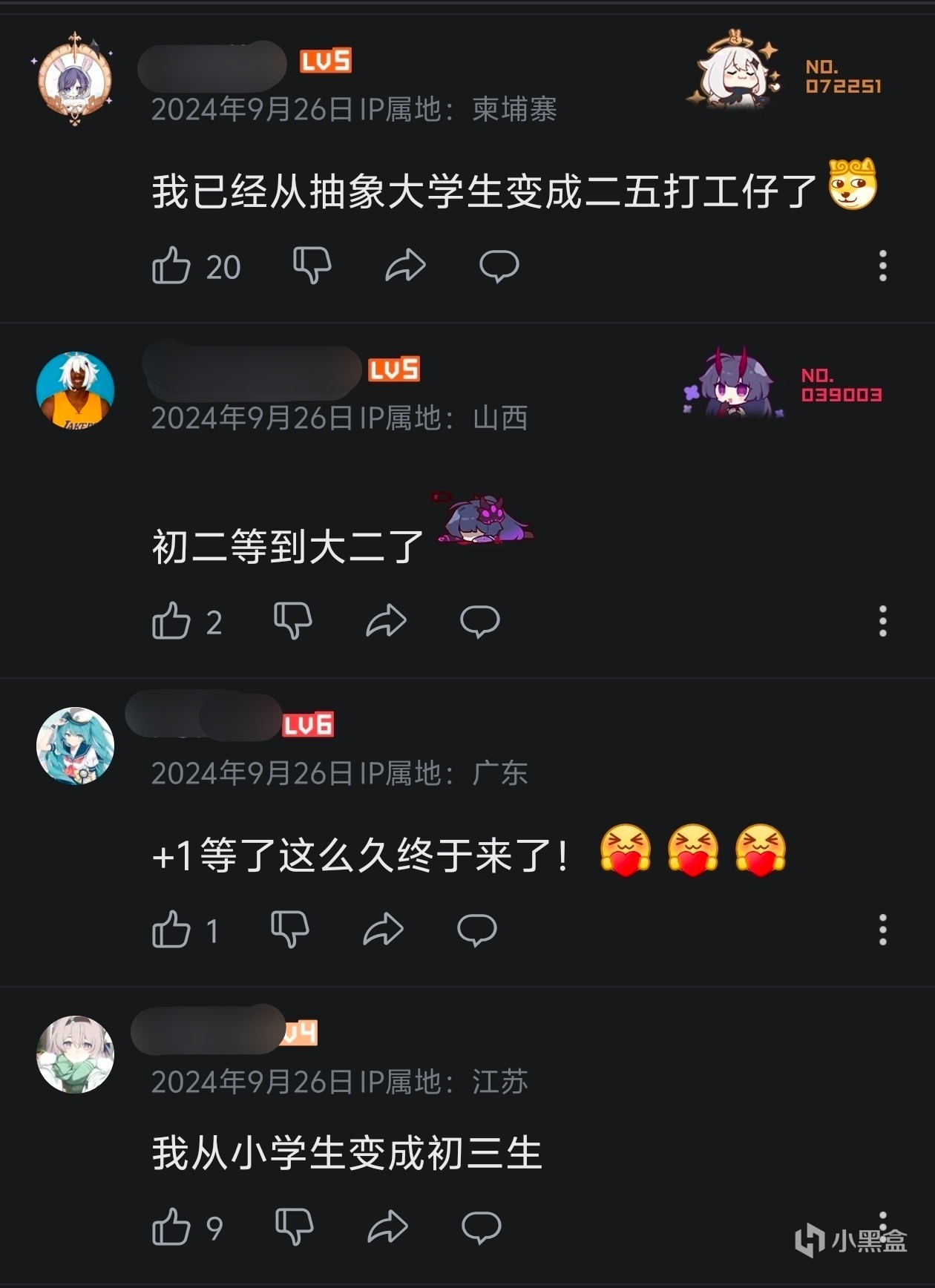This screenshot has width=935, height=1288.
Task: Open more options for the 初二等到大二了 comment
Action: (882, 621)
